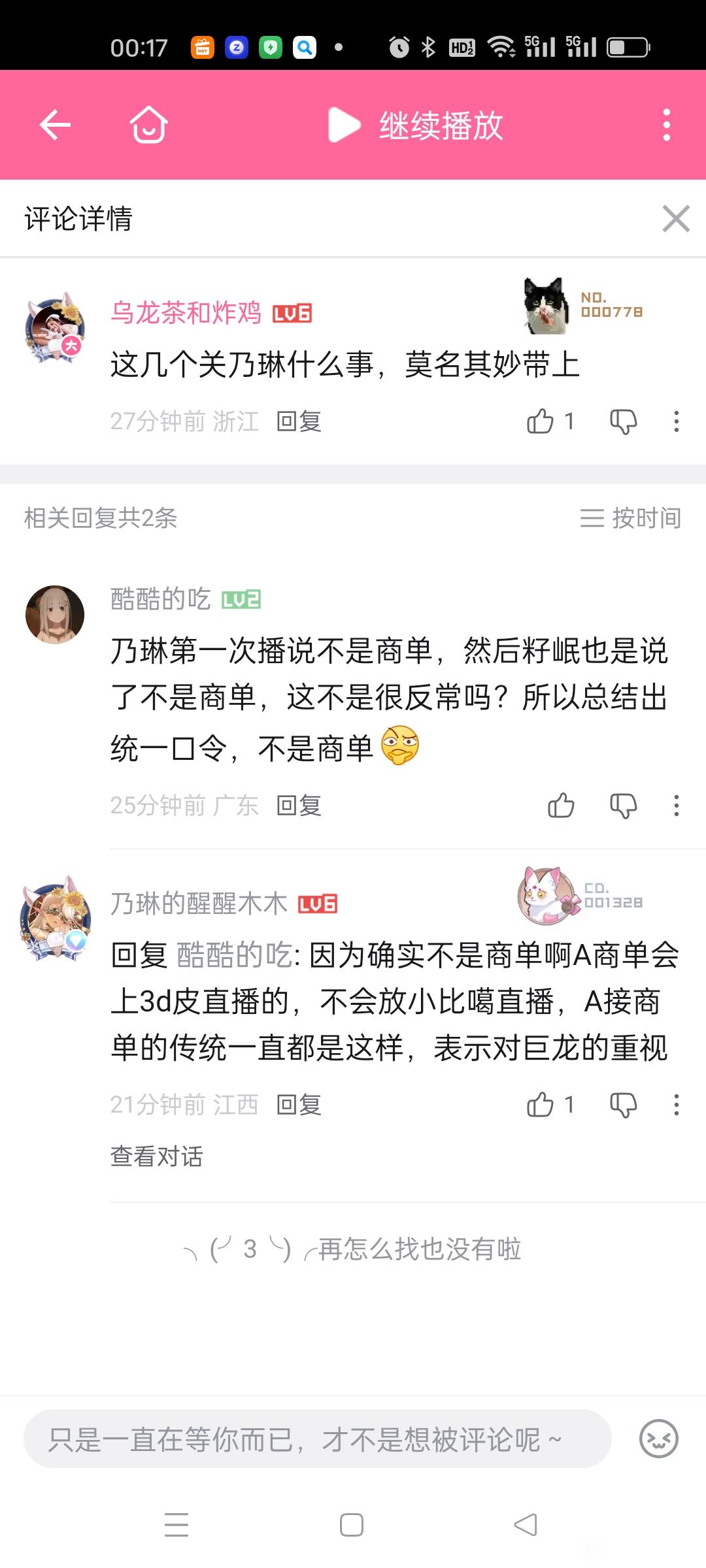Open more options for 乃琳的醒醒木木's reply

[676, 1105]
